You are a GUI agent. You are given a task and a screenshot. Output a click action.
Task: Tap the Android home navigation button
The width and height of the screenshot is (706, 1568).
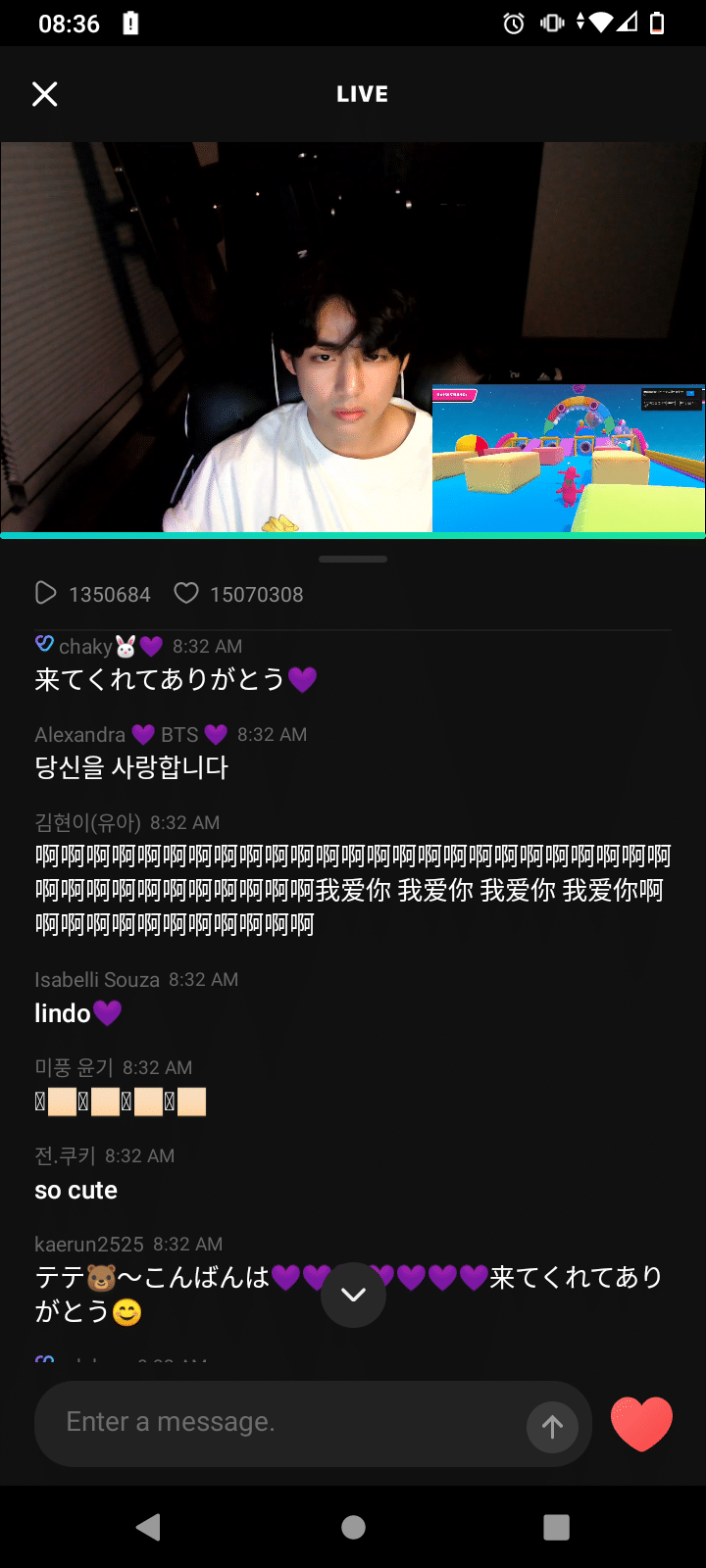pyautogui.click(x=353, y=1527)
